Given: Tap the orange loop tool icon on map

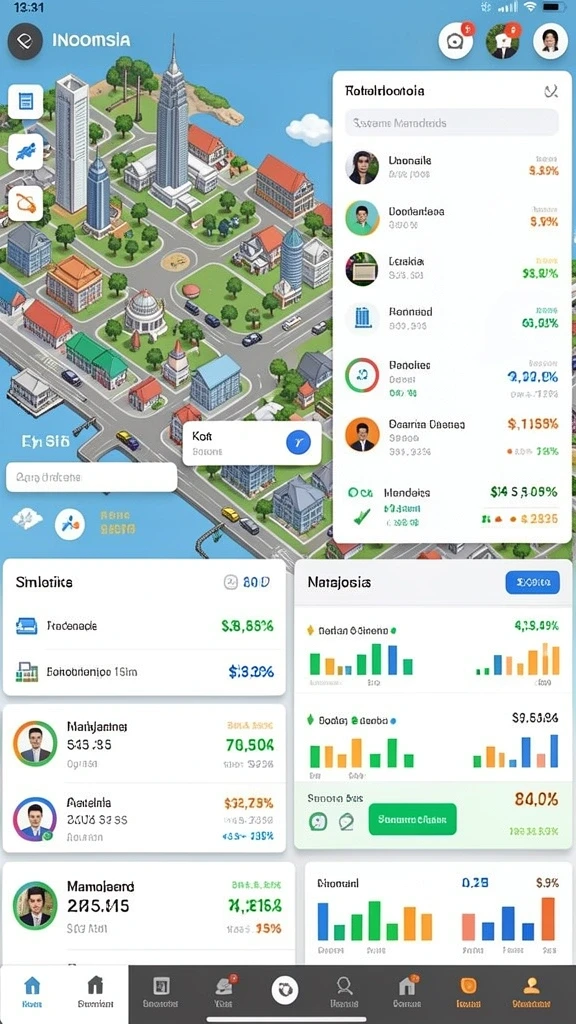Looking at the screenshot, I should coord(25,204).
